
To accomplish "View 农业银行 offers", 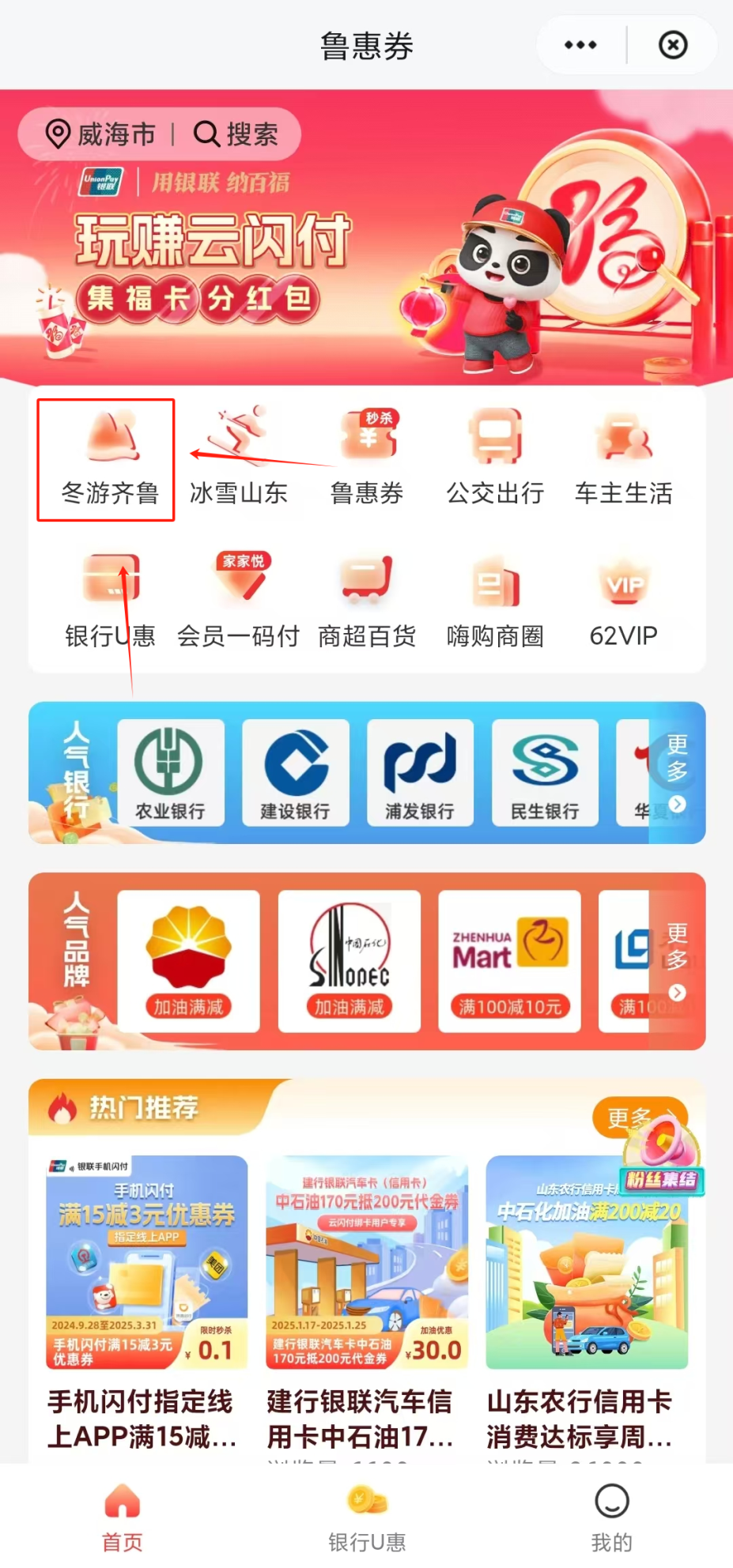I will point(170,773).
